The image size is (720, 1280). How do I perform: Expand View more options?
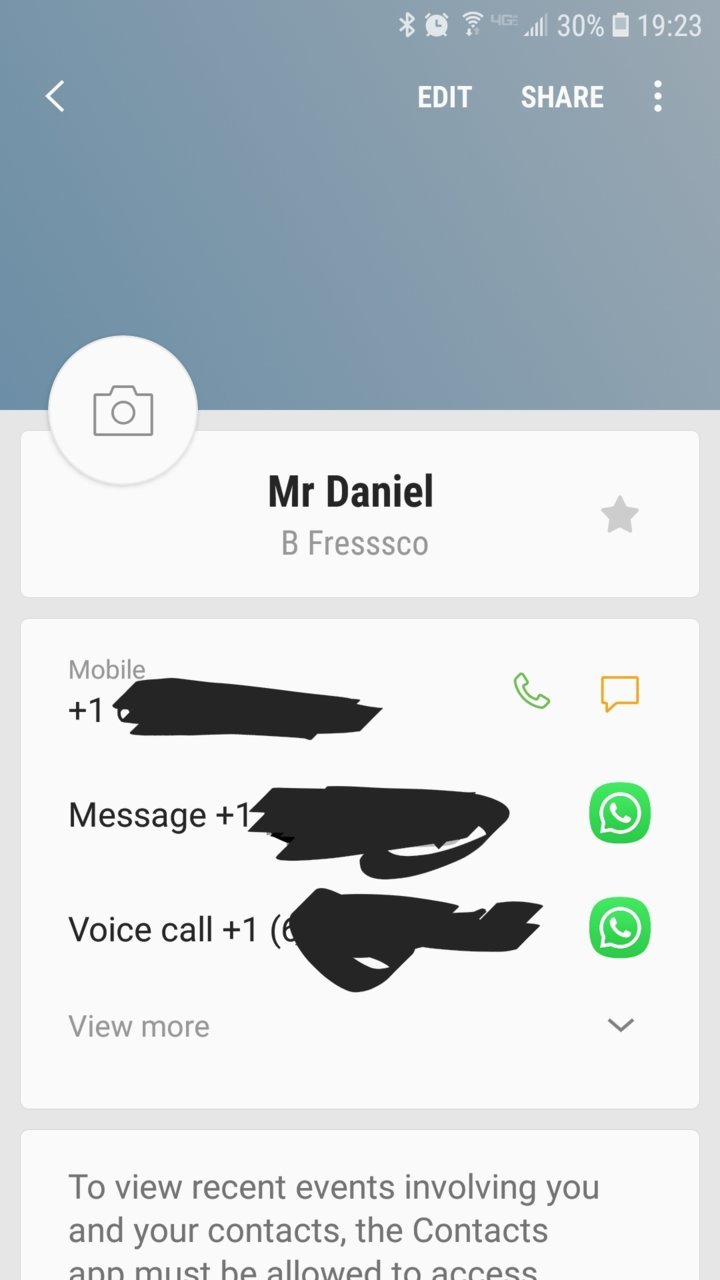coord(359,1026)
